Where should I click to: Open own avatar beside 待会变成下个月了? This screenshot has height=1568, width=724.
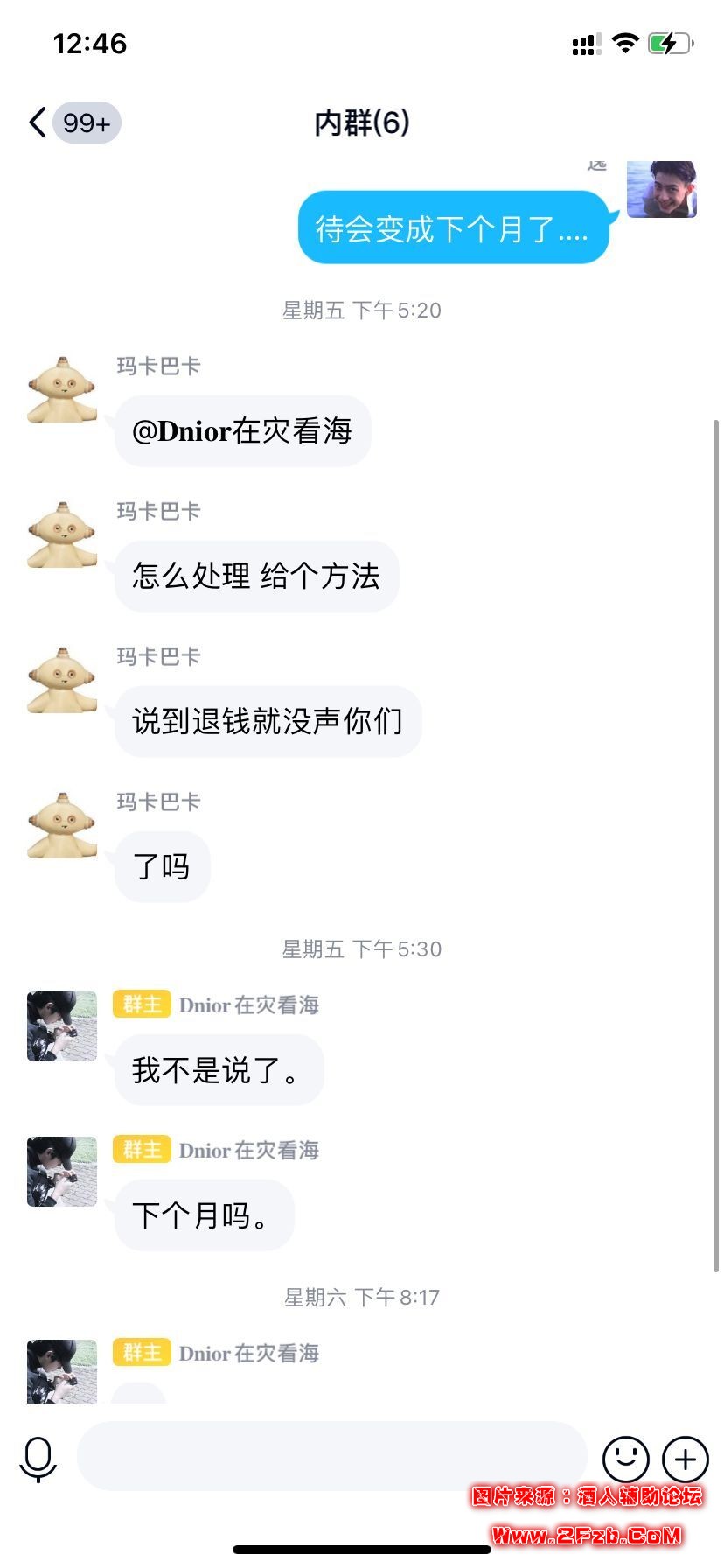coord(661,189)
